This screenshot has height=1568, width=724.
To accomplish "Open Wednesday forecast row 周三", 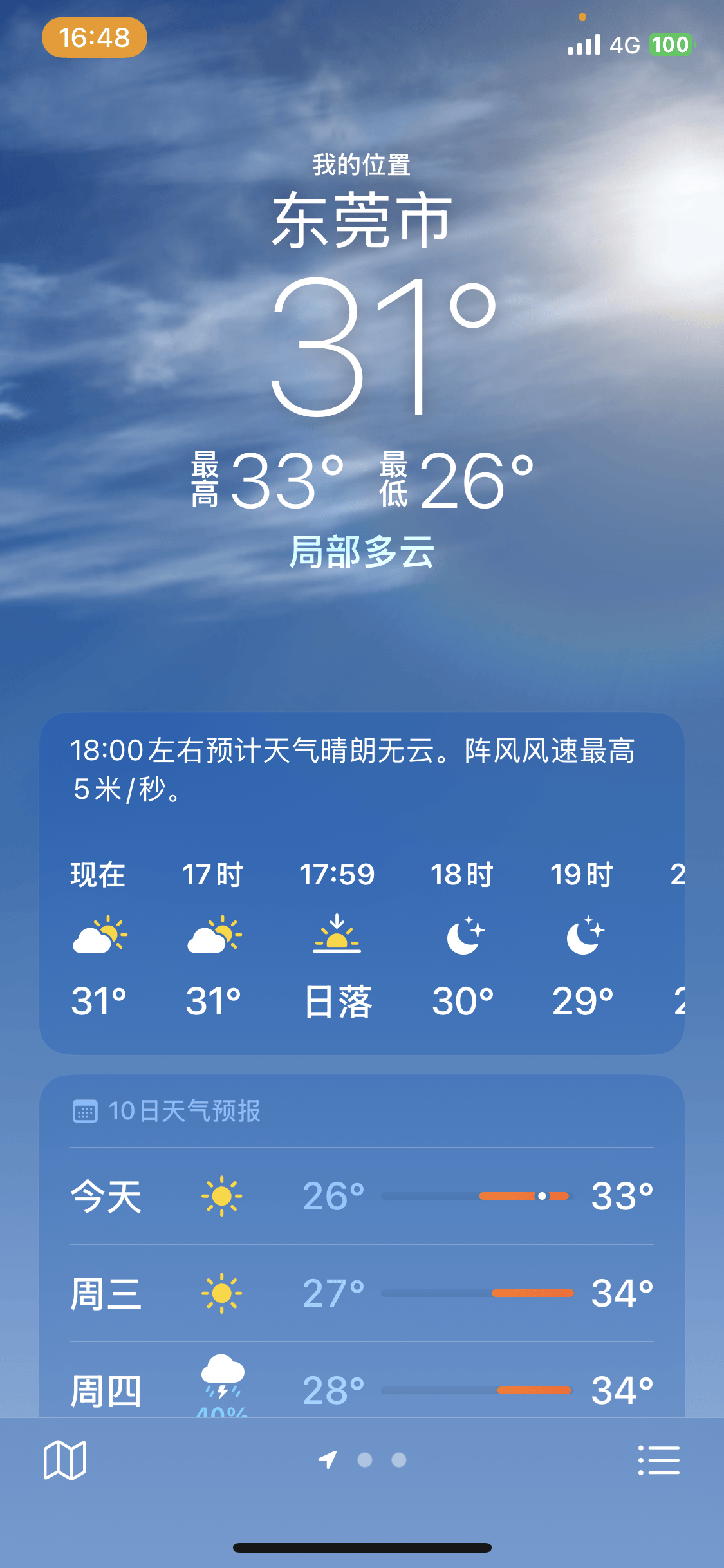I will (362, 1293).
